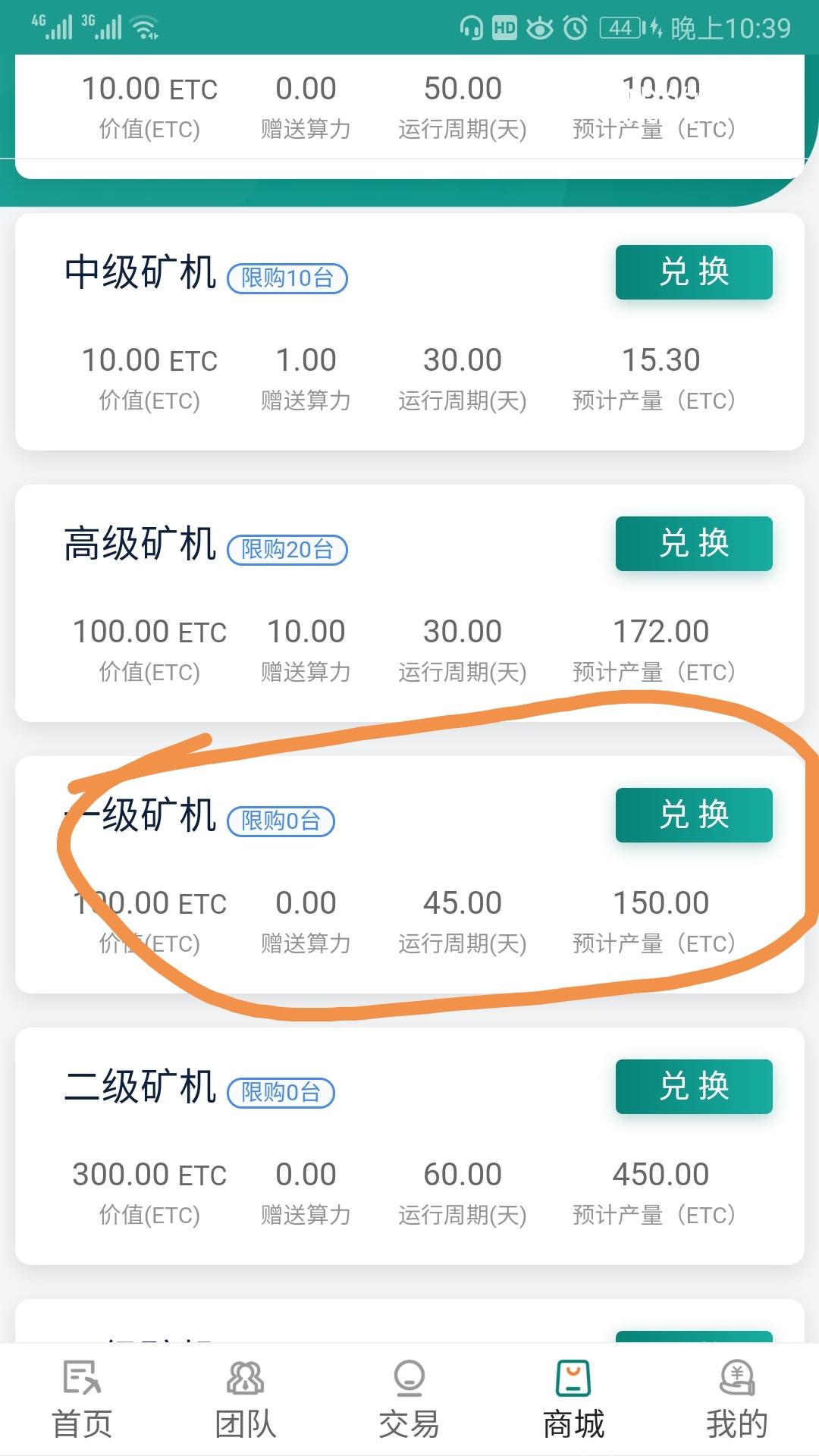
Task: Tap the battery icon showing 44
Action: (619, 27)
